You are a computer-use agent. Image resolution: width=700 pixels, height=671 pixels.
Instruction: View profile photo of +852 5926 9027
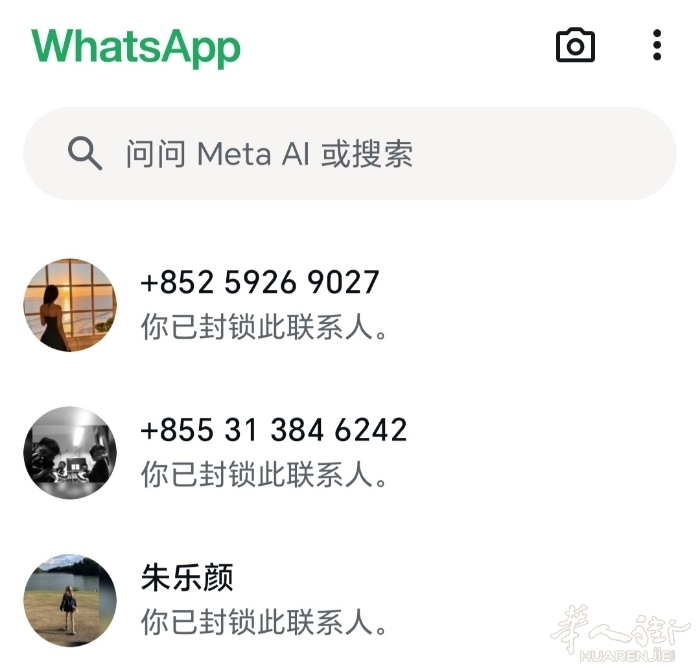pyautogui.click(x=70, y=305)
